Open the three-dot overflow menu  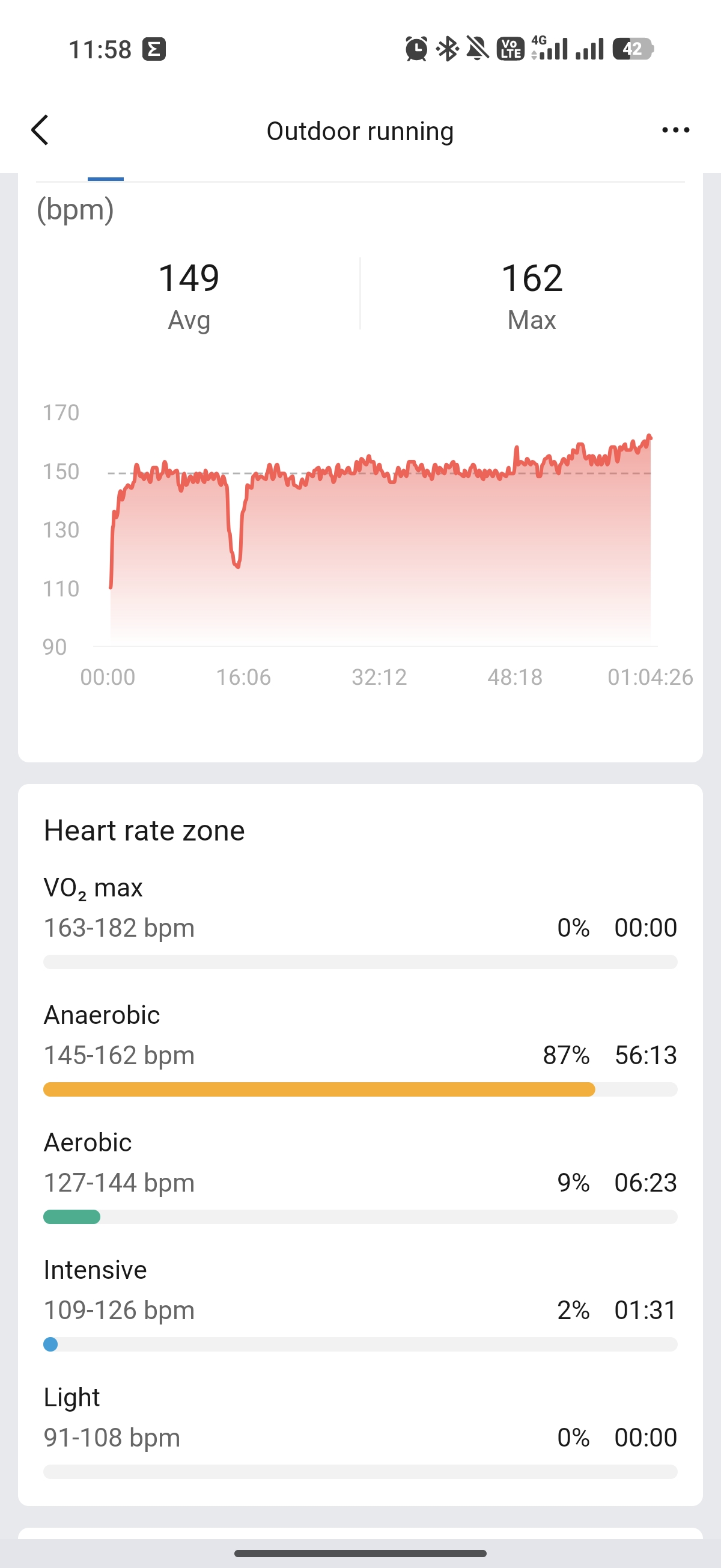(x=675, y=130)
